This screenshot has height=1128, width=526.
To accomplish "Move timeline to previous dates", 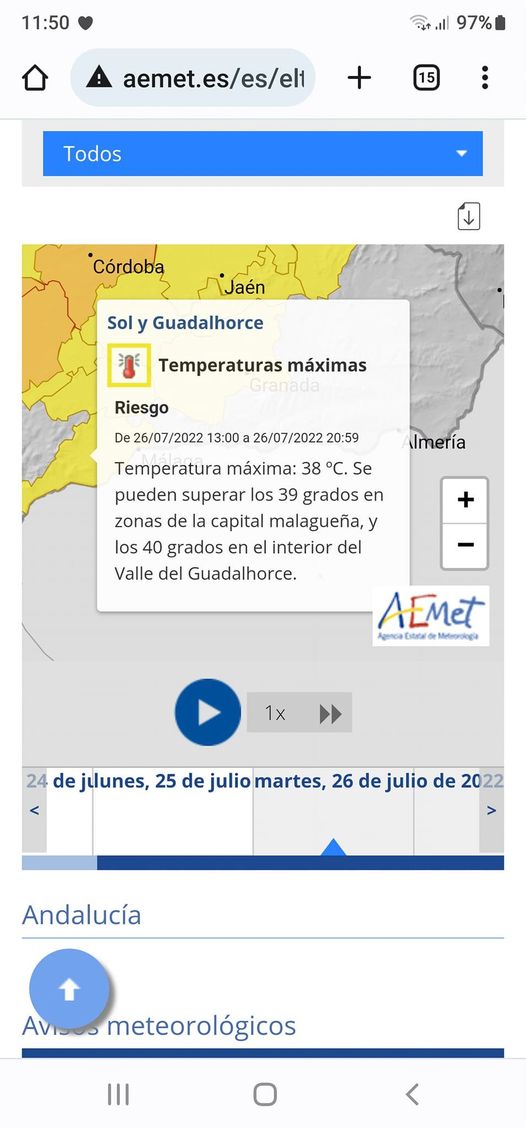I will [x=34, y=811].
